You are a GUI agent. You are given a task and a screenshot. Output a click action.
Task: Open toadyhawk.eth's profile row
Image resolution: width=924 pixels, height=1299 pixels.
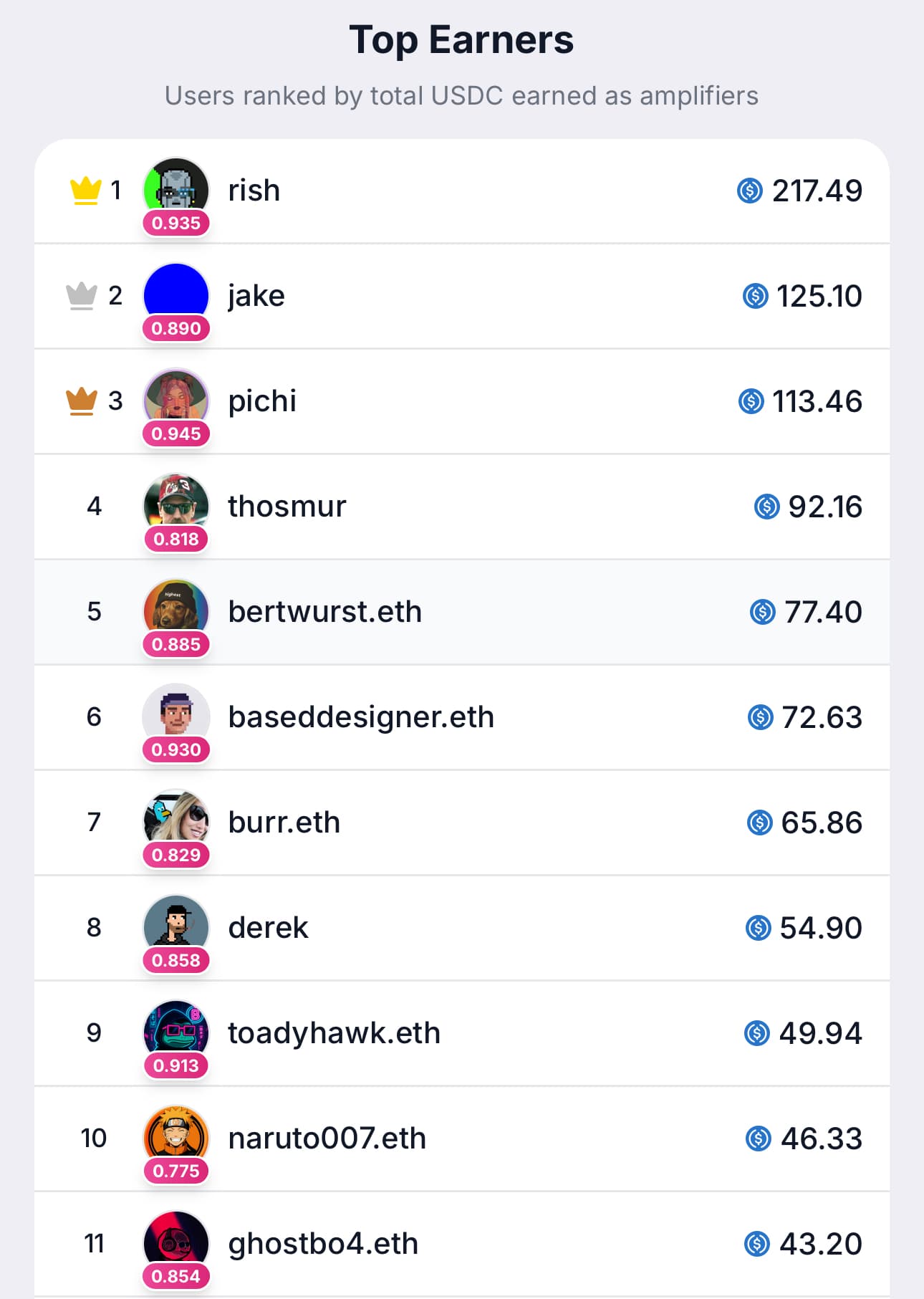point(334,1033)
